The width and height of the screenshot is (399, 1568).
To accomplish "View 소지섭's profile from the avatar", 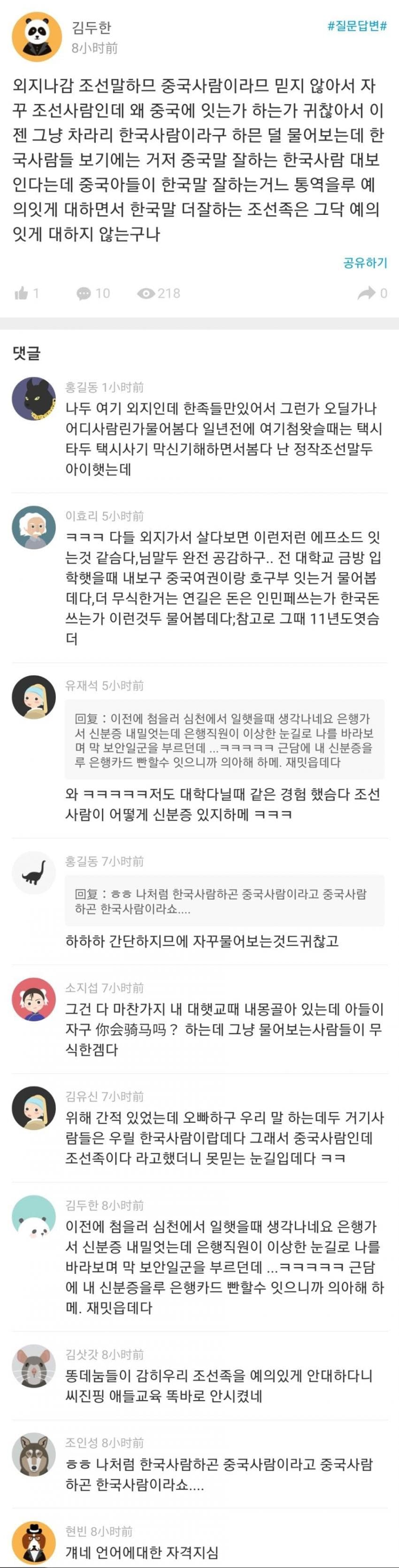I will tap(33, 999).
